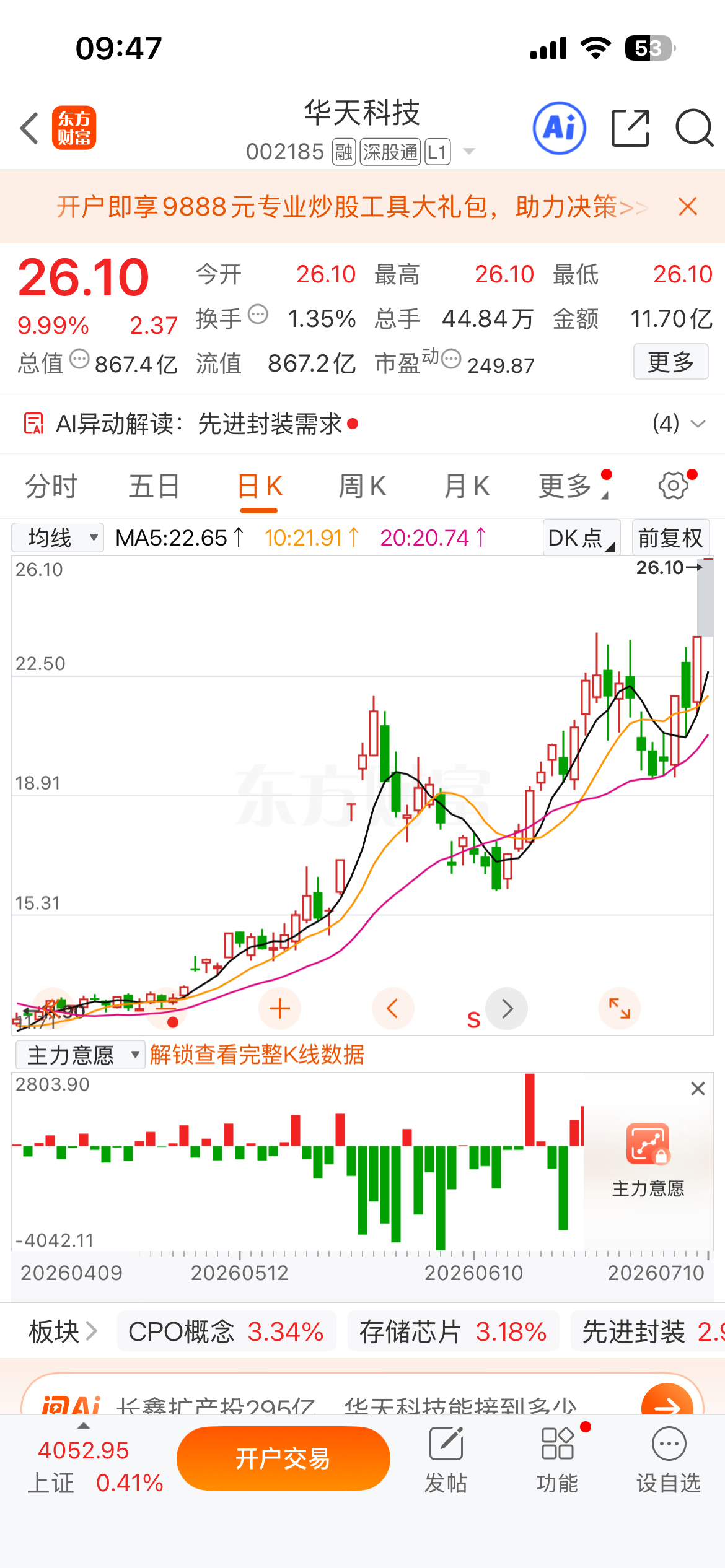Expand chart to full screen
This screenshot has width=725, height=1568.
click(x=619, y=1008)
